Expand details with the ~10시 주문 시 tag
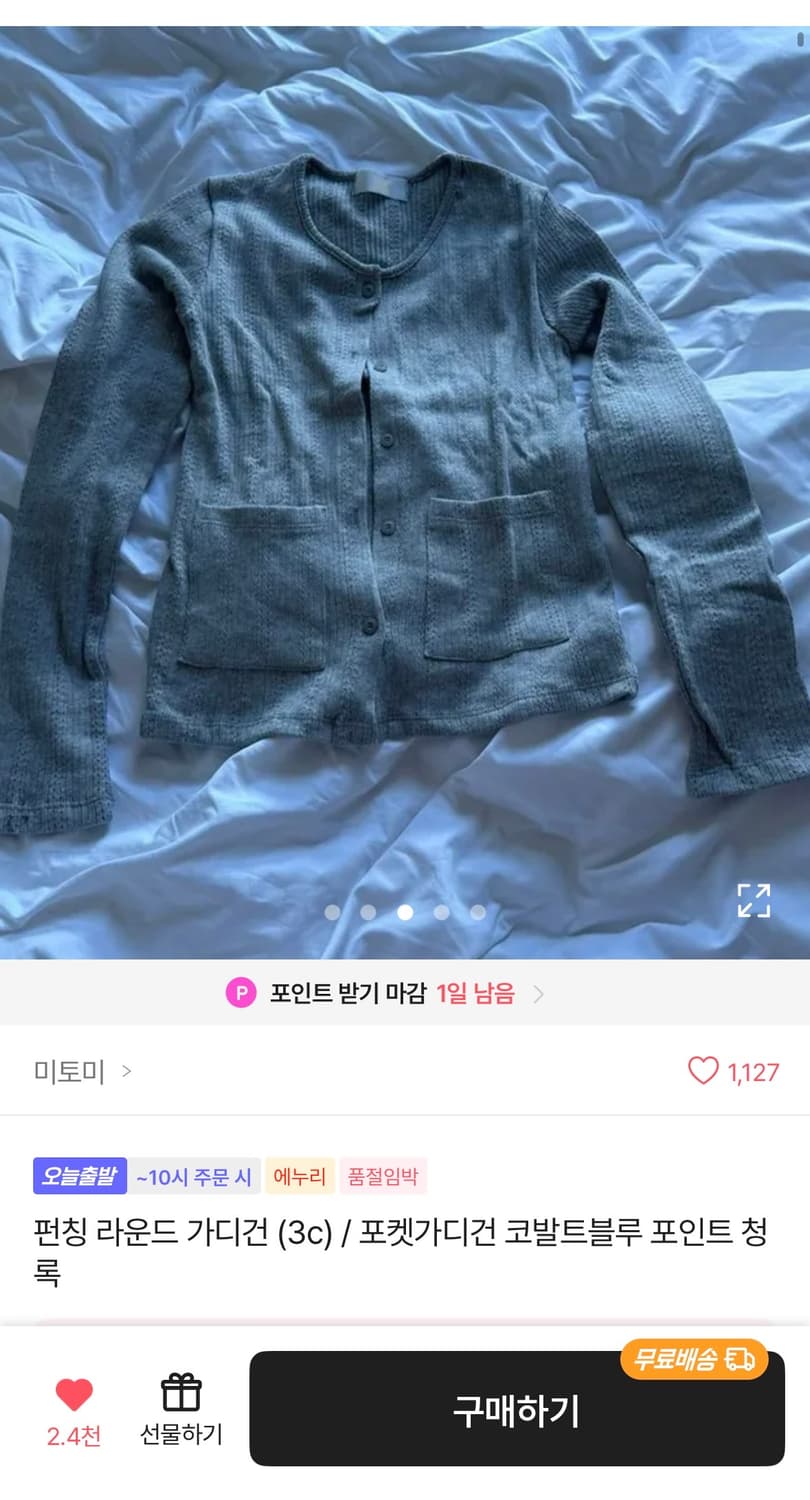810x1500 pixels. click(194, 1176)
